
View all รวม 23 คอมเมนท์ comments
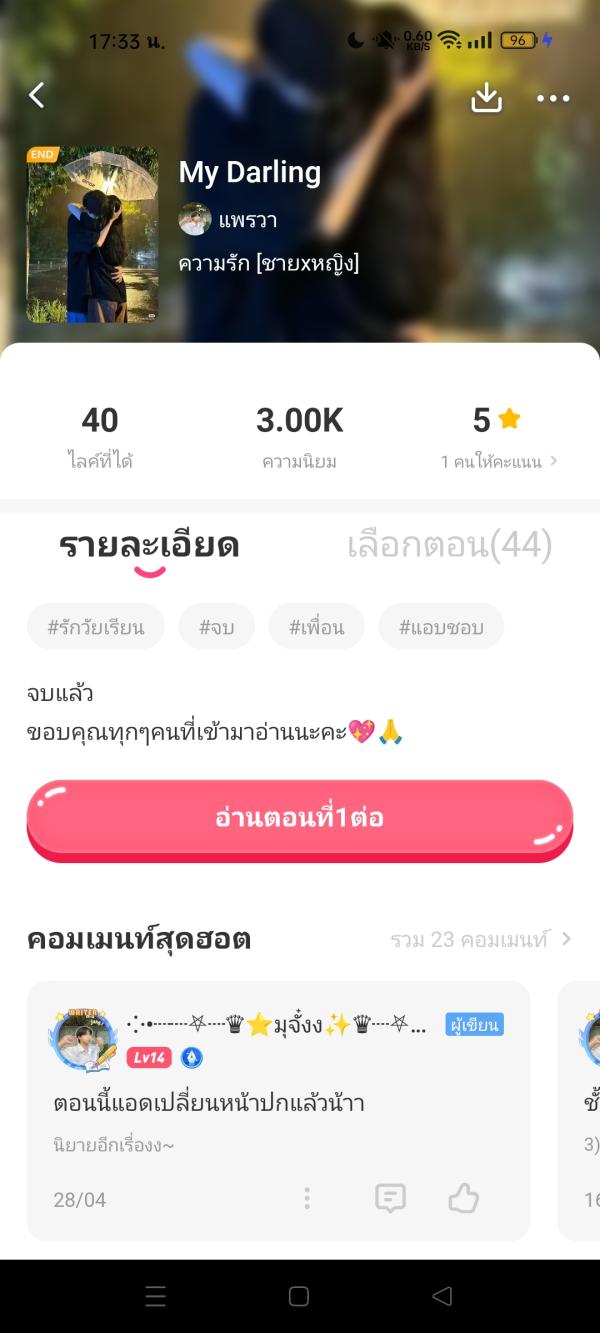pos(481,939)
